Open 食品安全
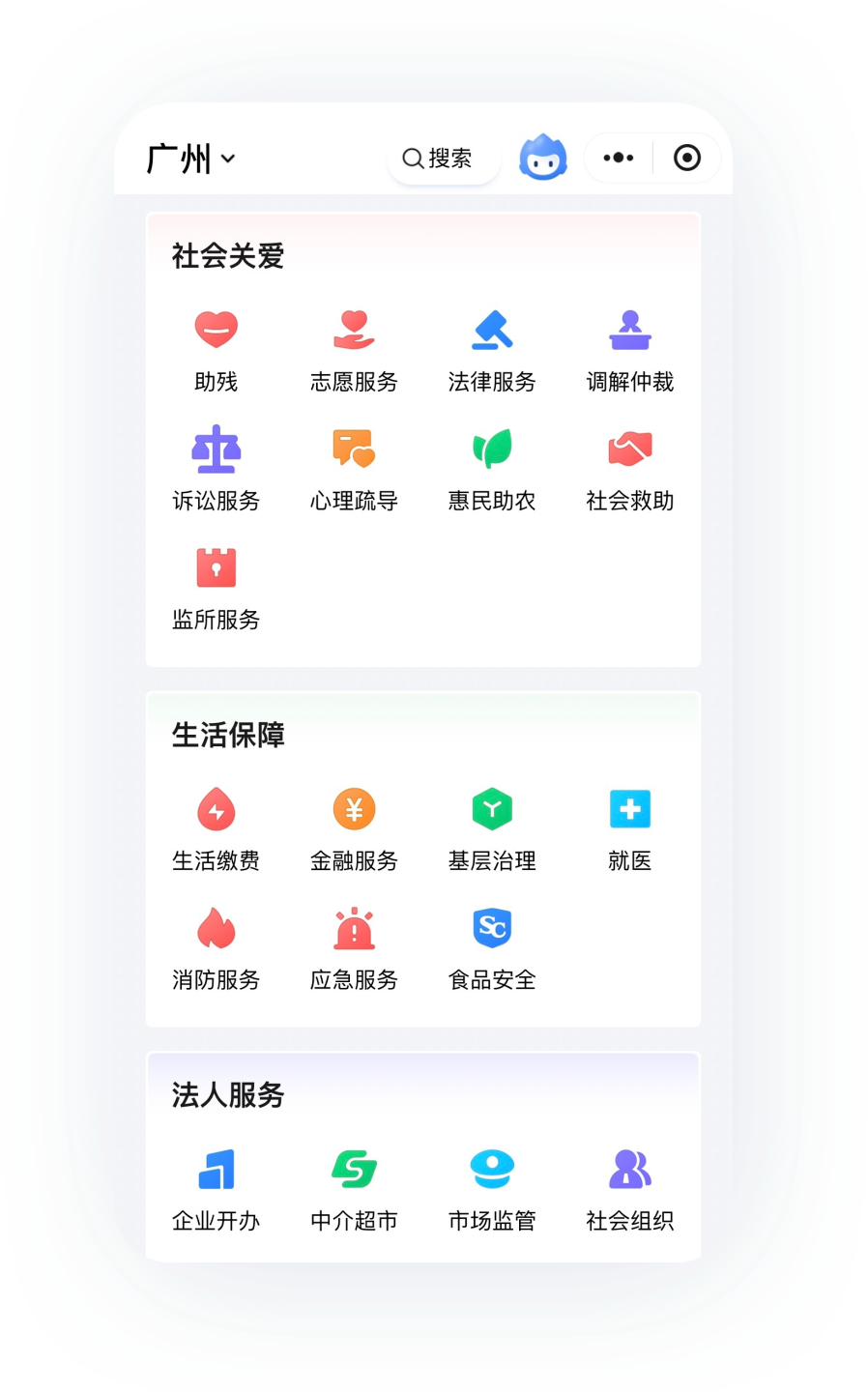The image size is (868, 1392). tap(492, 947)
